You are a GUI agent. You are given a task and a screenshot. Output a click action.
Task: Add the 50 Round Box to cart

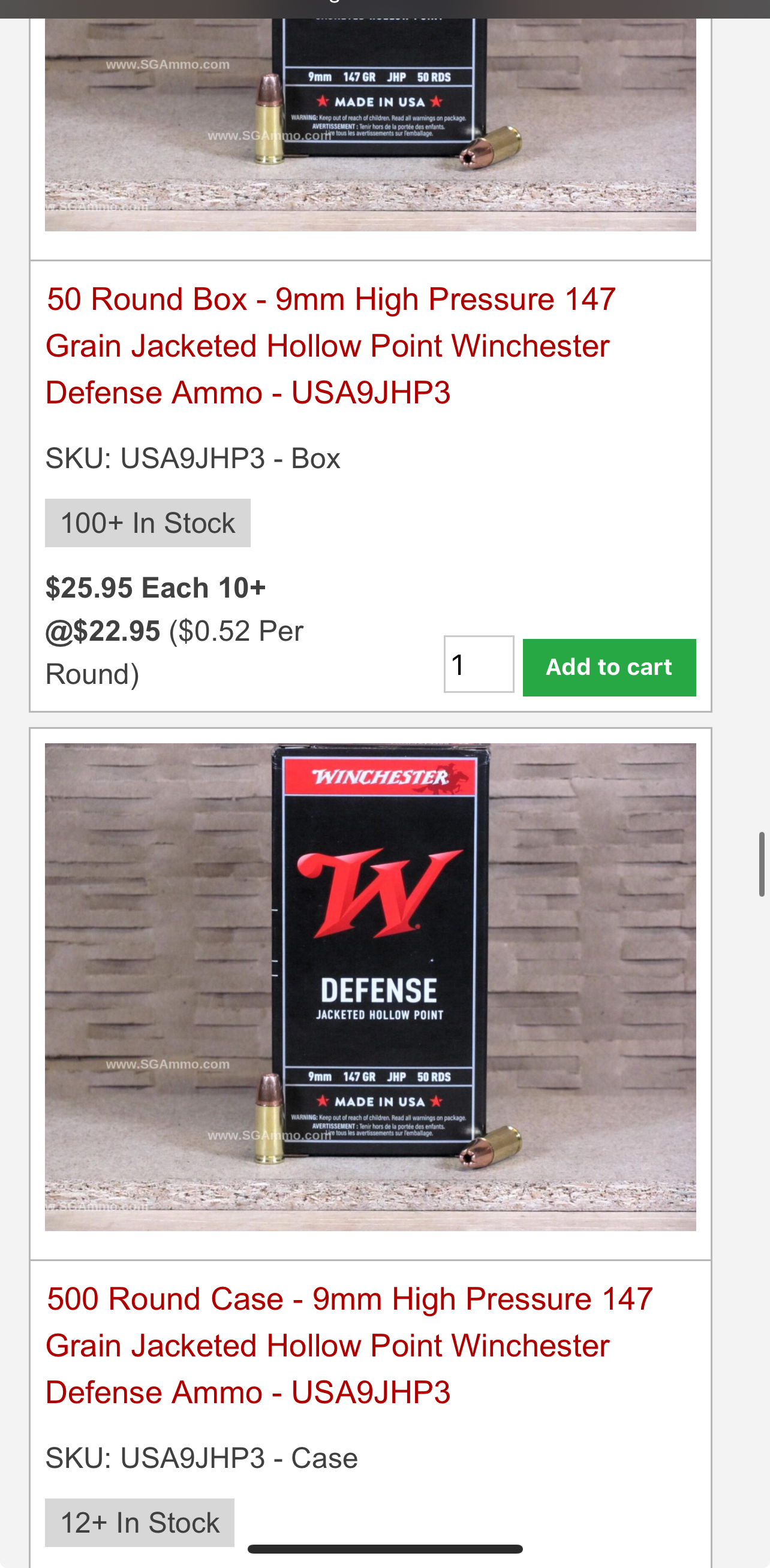(609, 667)
